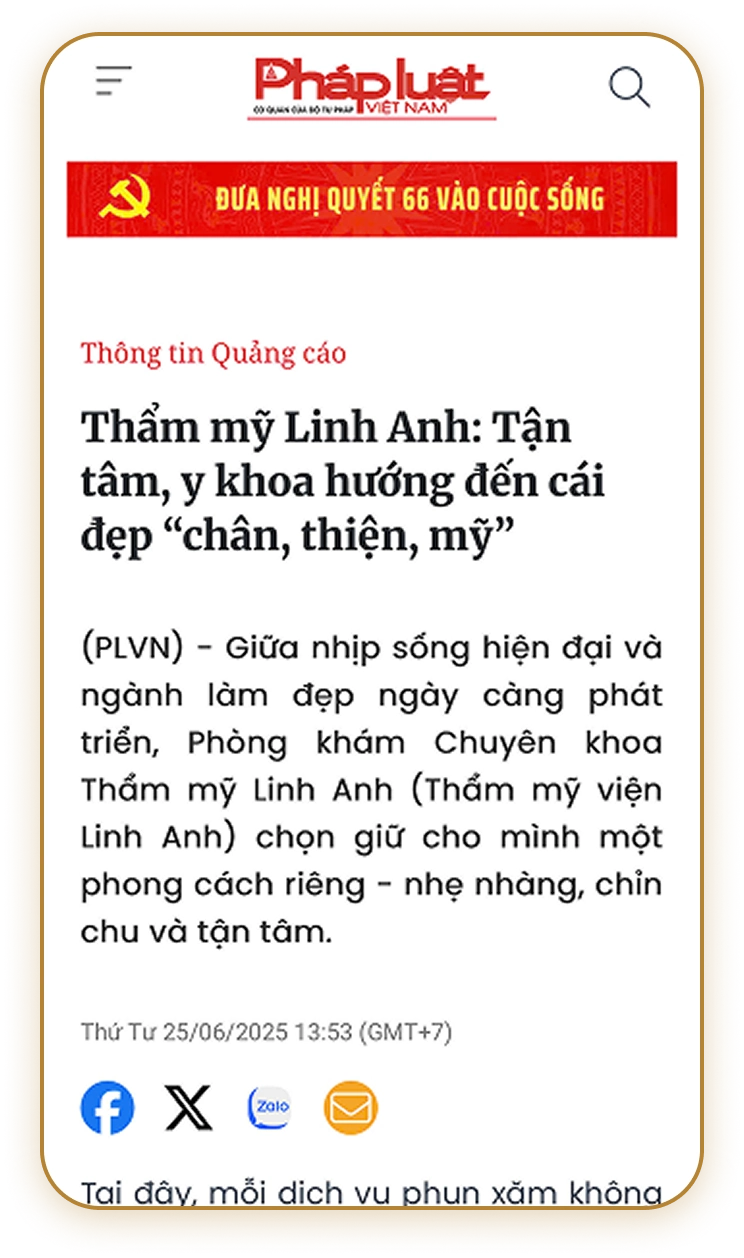The image size is (744, 1258).
Task: Send the article by email
Action: [350, 1108]
